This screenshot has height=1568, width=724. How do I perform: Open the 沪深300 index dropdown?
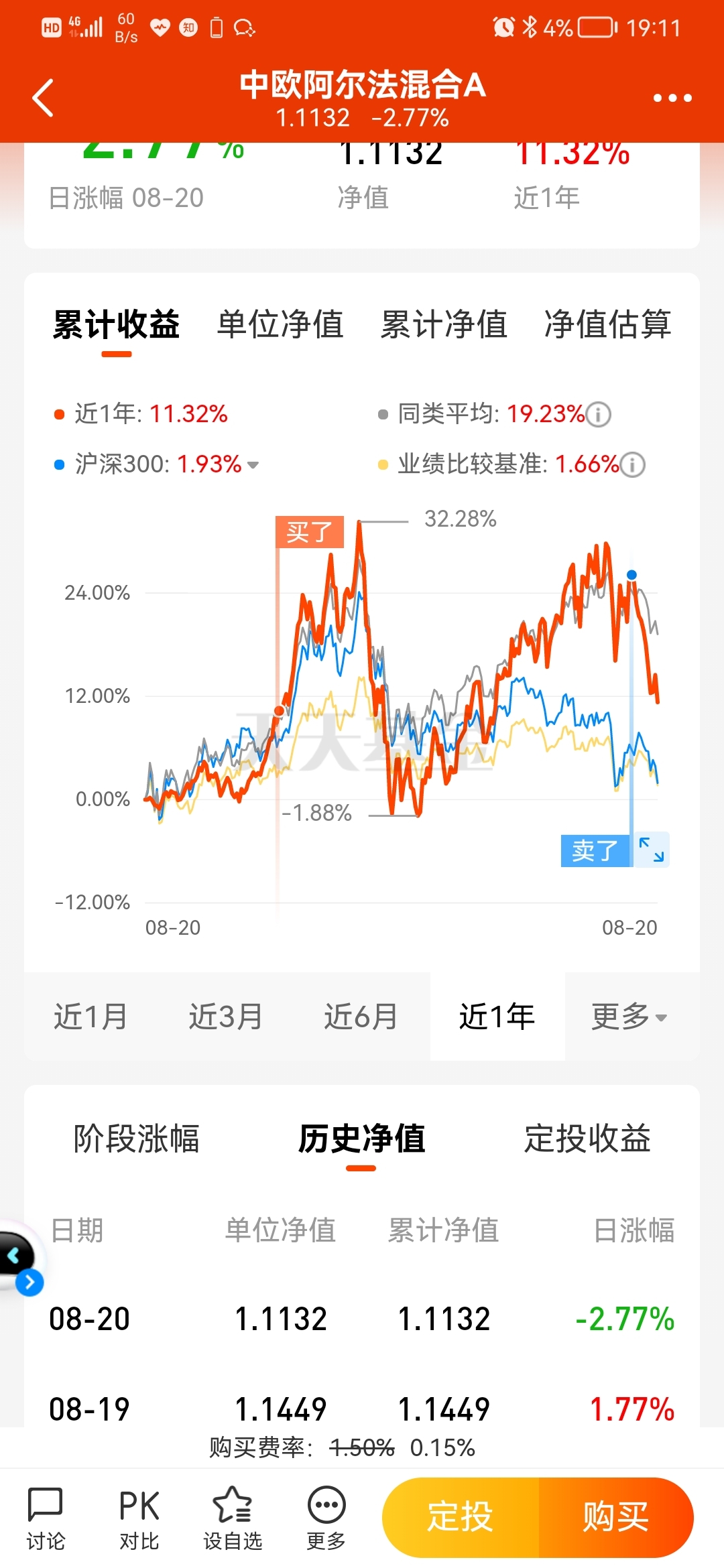[253, 464]
